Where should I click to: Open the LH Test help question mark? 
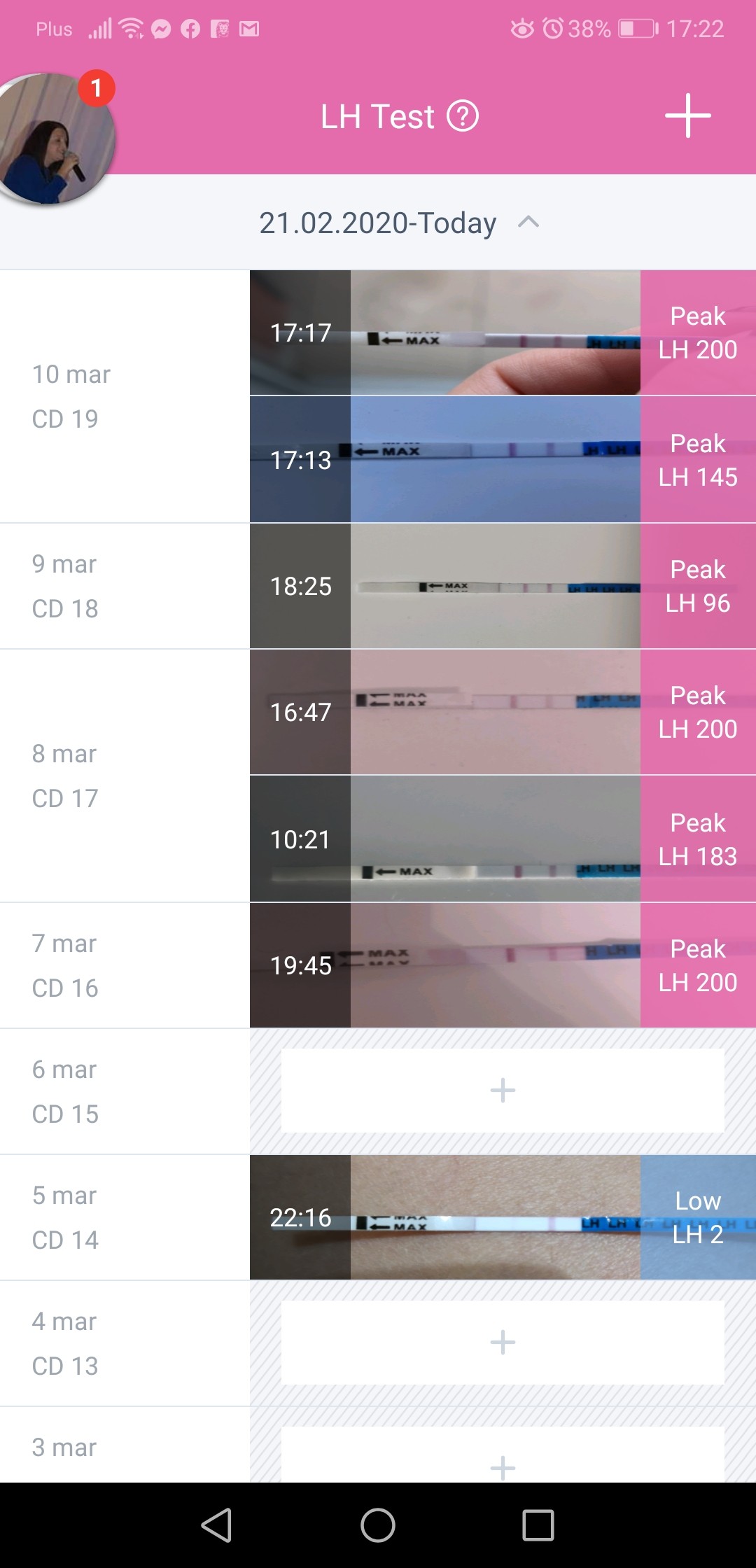[x=463, y=116]
